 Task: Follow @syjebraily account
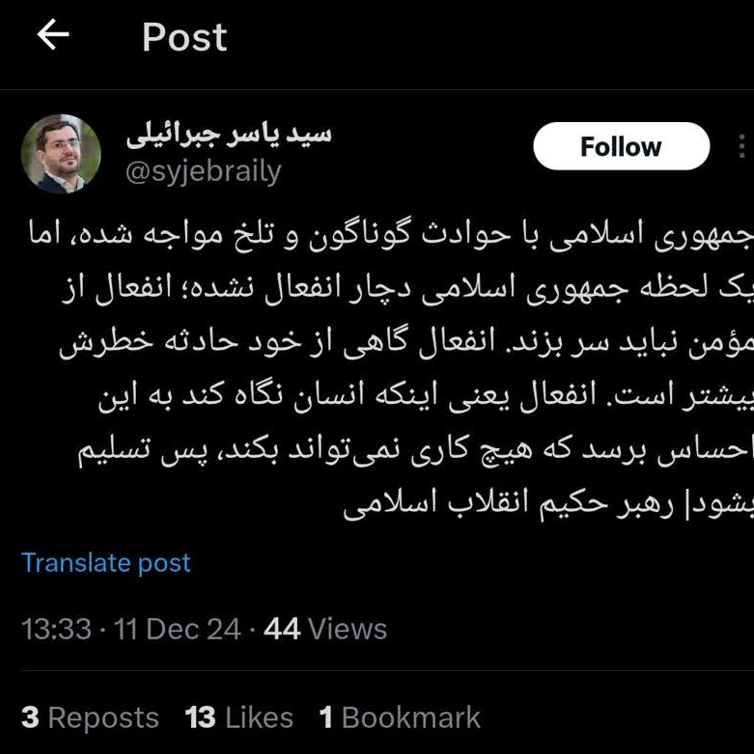620,147
